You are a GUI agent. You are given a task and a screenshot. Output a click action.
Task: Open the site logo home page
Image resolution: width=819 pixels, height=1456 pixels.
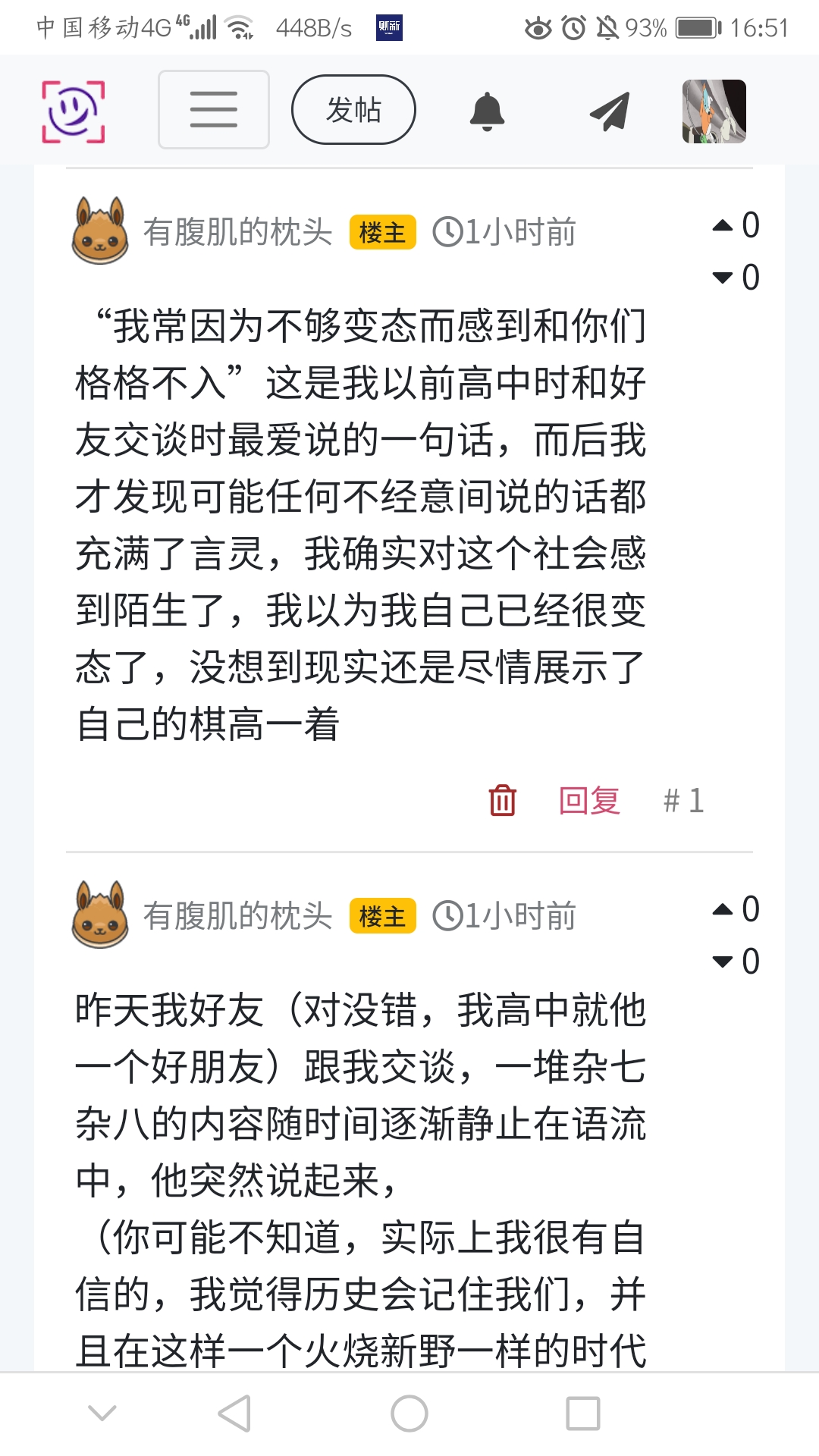click(x=73, y=111)
